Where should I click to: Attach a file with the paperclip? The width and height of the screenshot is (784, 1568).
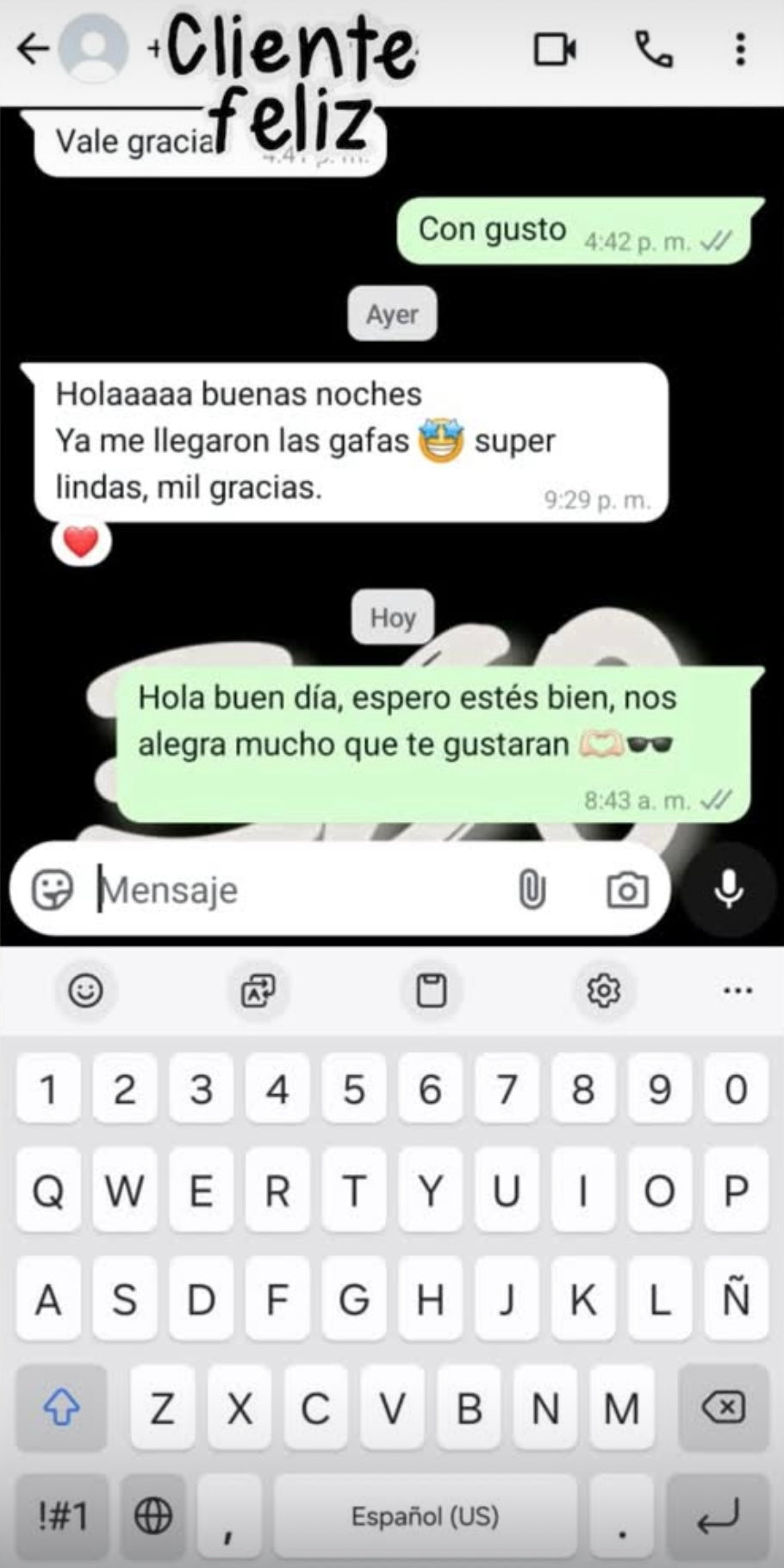coord(532,890)
